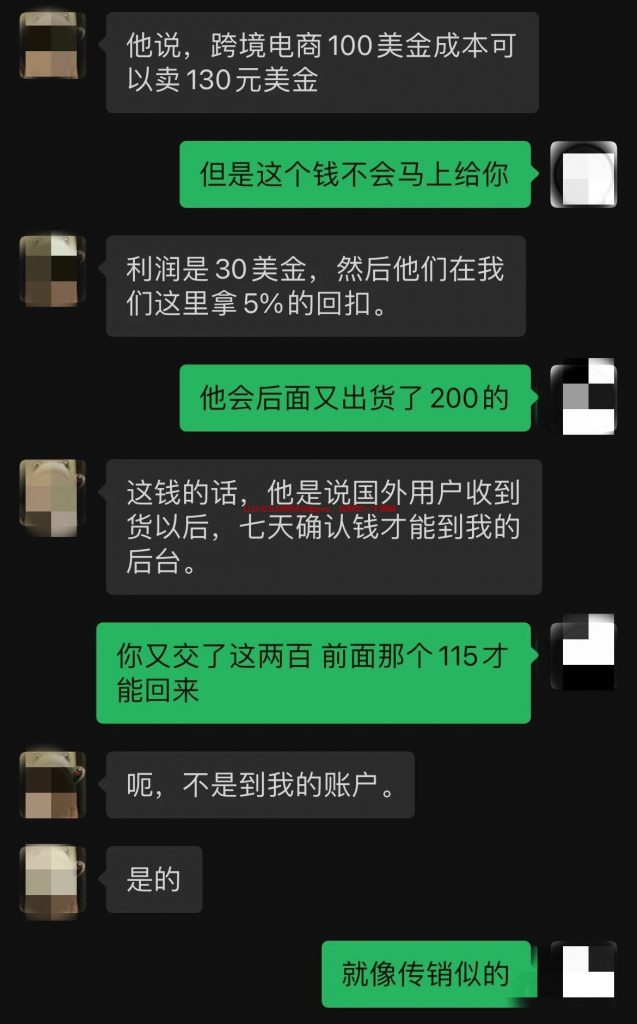Screen dimensions: 637x1024
Task: Tap avatar next to '就像传销似的' message
Action: point(583,973)
